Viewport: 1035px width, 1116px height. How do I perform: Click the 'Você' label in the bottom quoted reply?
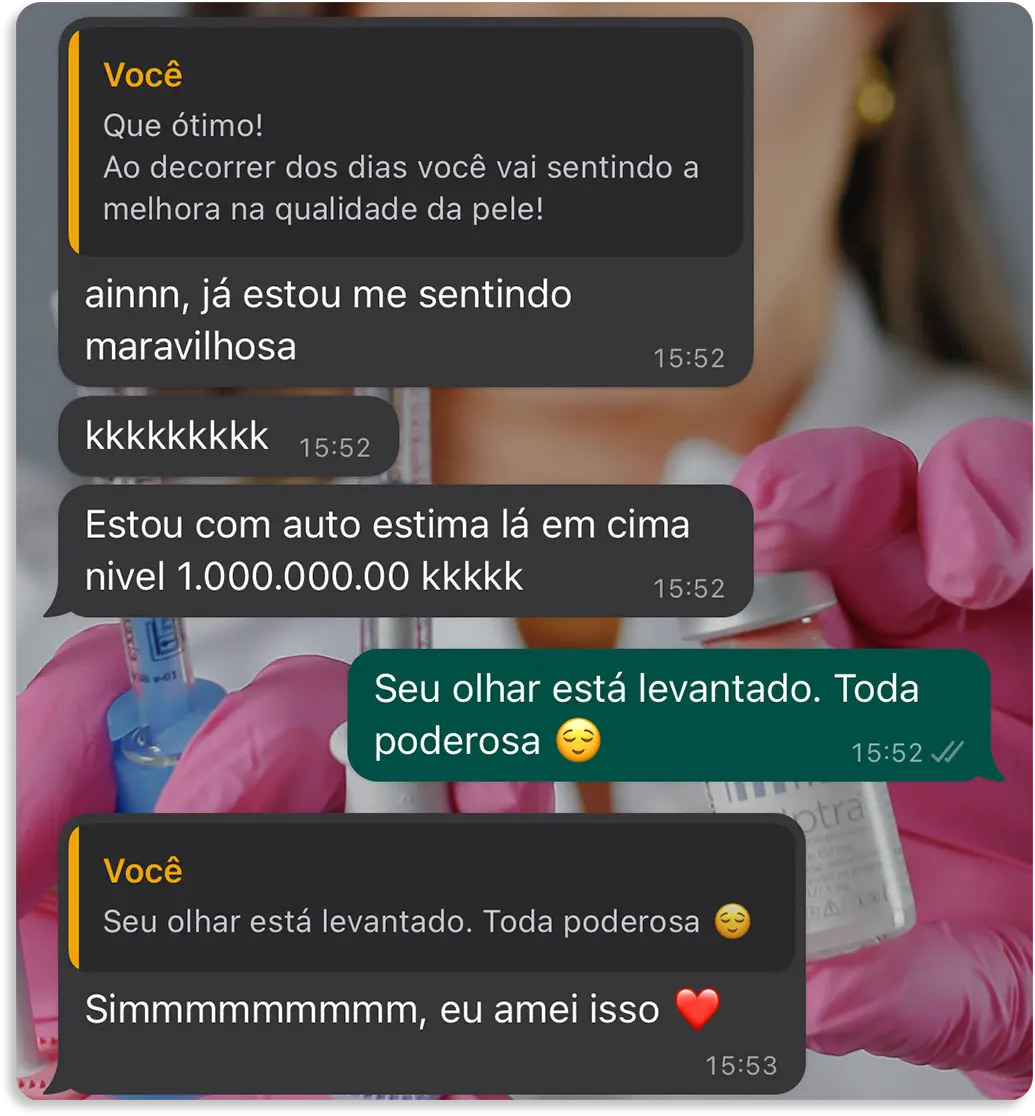[141, 871]
